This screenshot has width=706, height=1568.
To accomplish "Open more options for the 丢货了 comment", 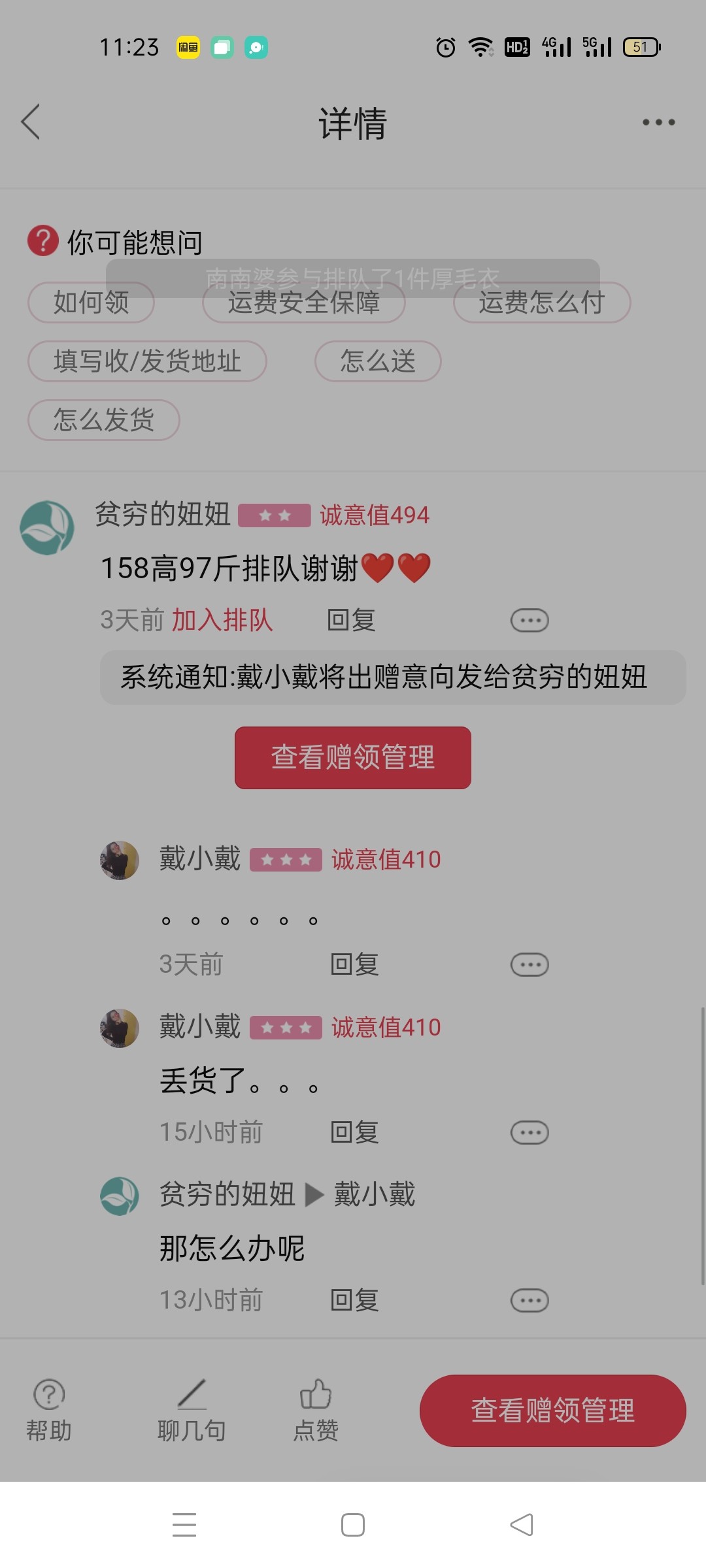I will 529,1132.
